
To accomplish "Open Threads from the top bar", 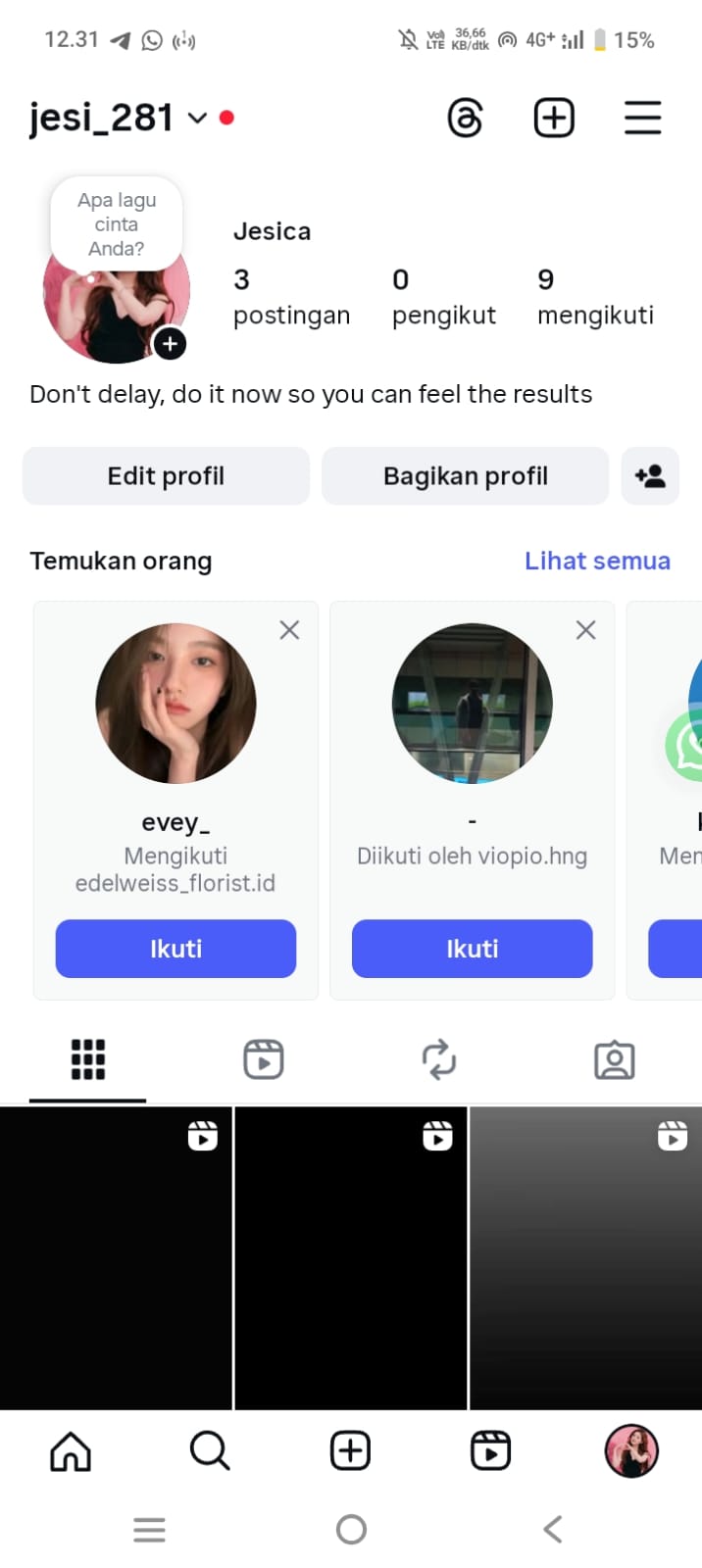I will [x=465, y=119].
